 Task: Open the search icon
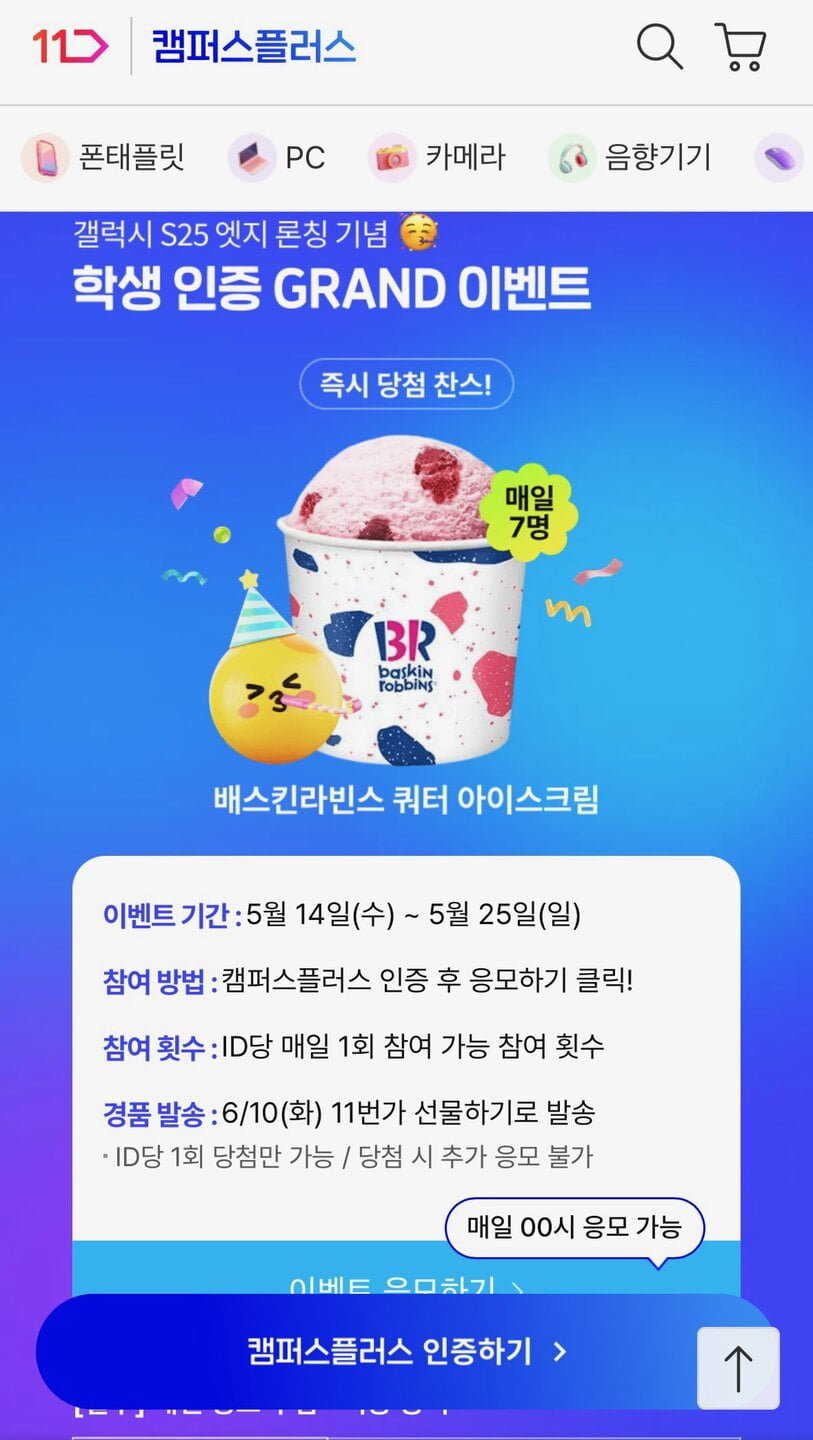click(x=659, y=46)
